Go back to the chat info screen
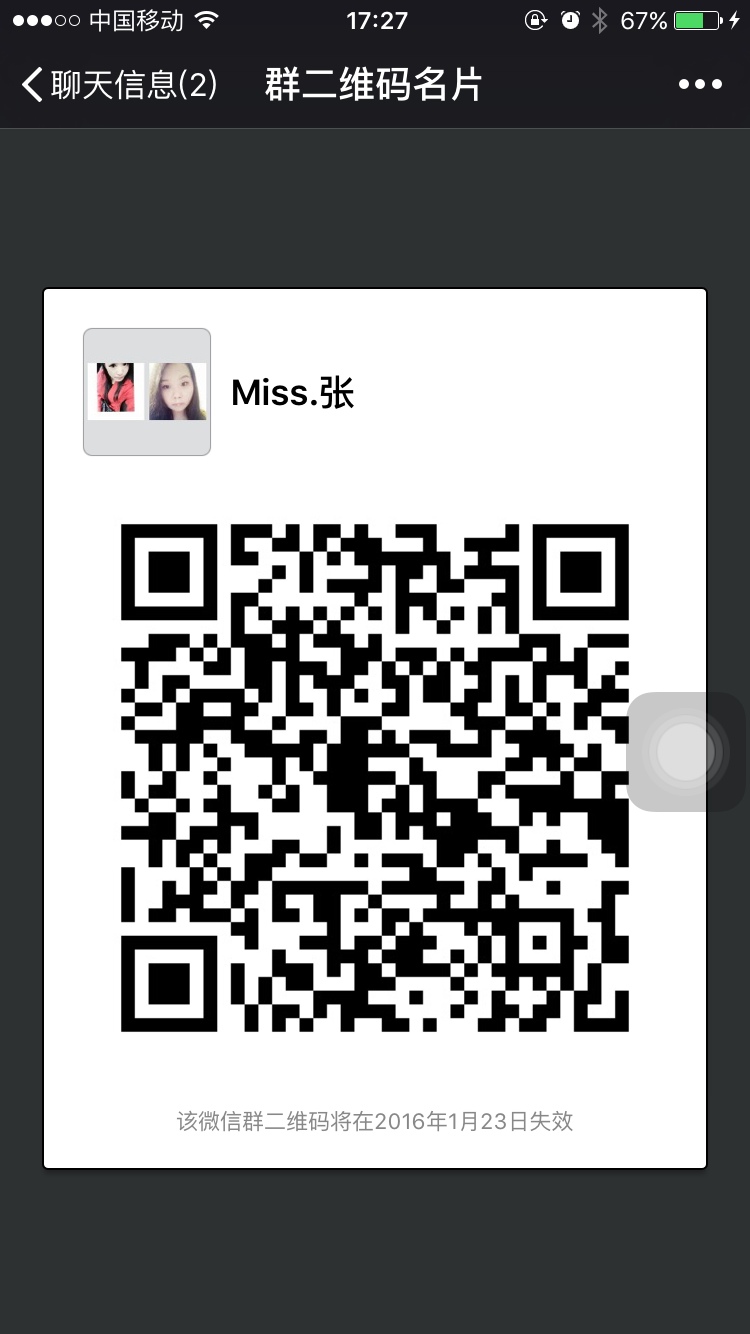The height and width of the screenshot is (1334, 750). (x=118, y=85)
